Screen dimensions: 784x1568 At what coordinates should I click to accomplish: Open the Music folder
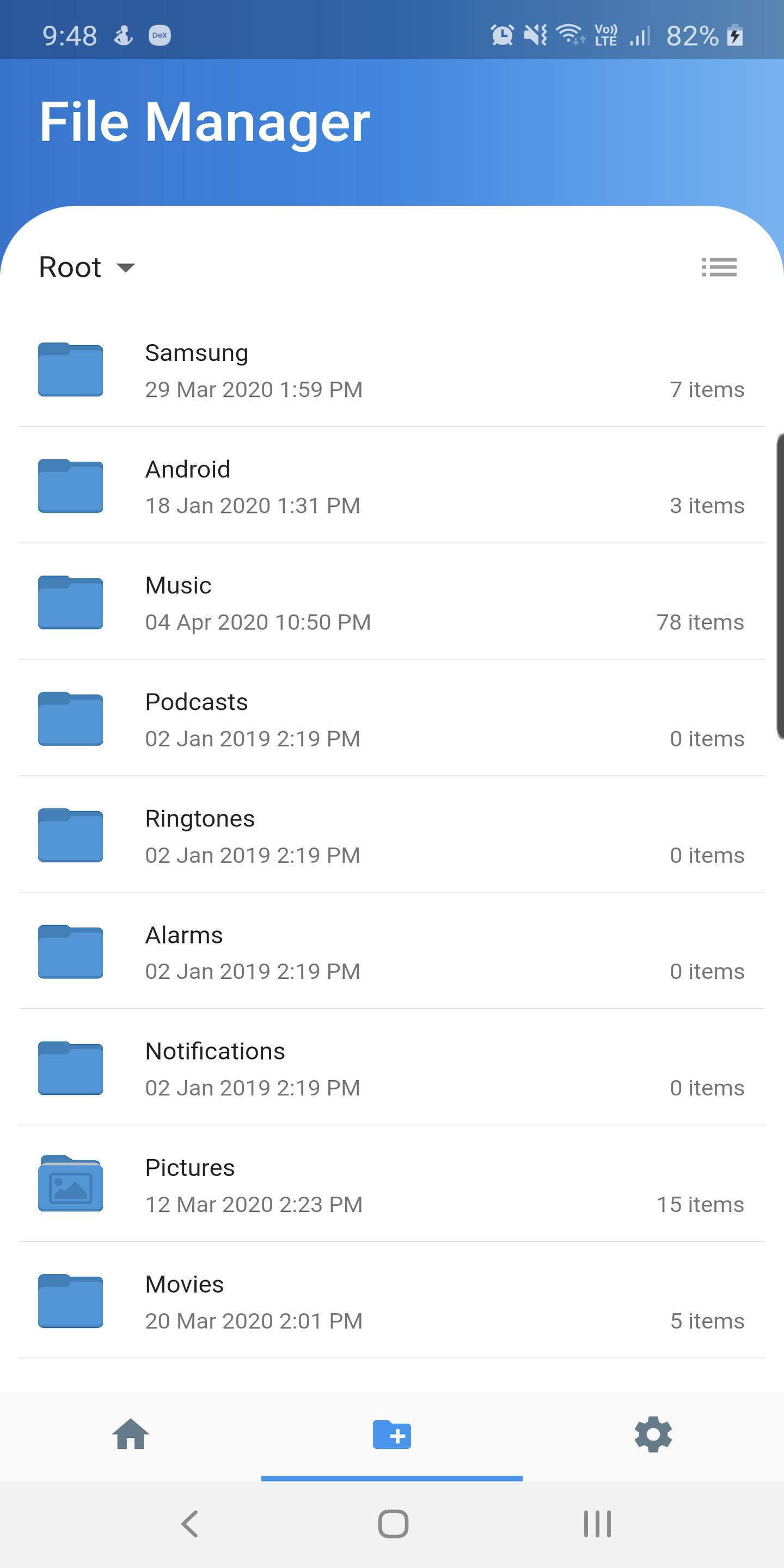point(392,602)
